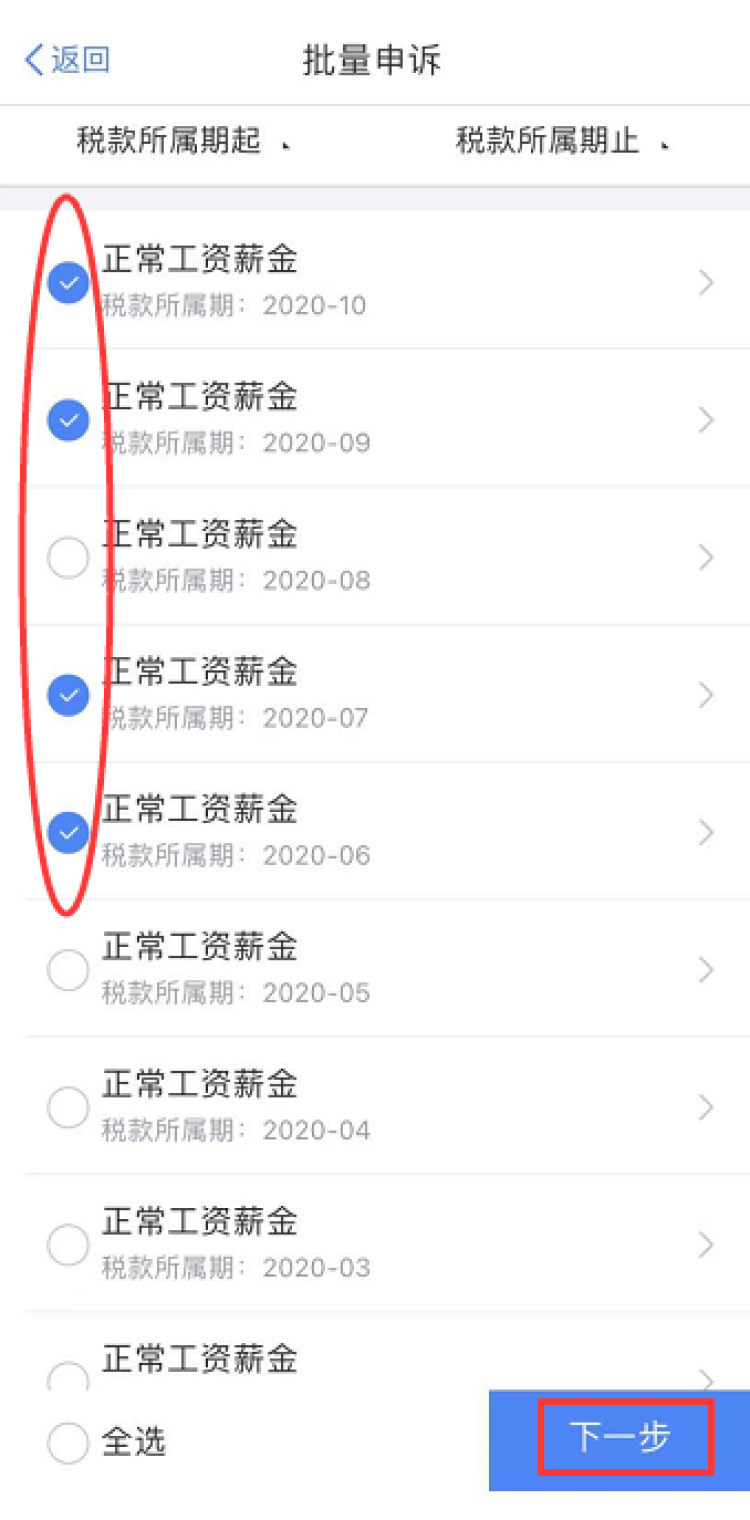Check the 全选 select-all option

click(x=68, y=1443)
